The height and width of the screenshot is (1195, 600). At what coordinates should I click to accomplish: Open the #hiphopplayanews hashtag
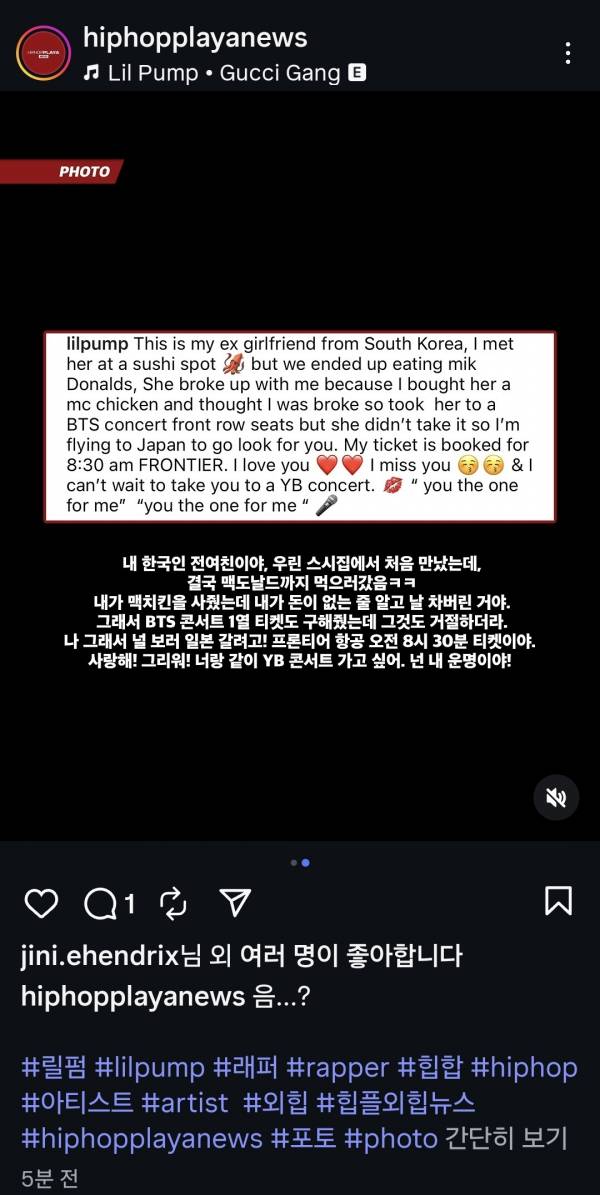pos(142,1138)
